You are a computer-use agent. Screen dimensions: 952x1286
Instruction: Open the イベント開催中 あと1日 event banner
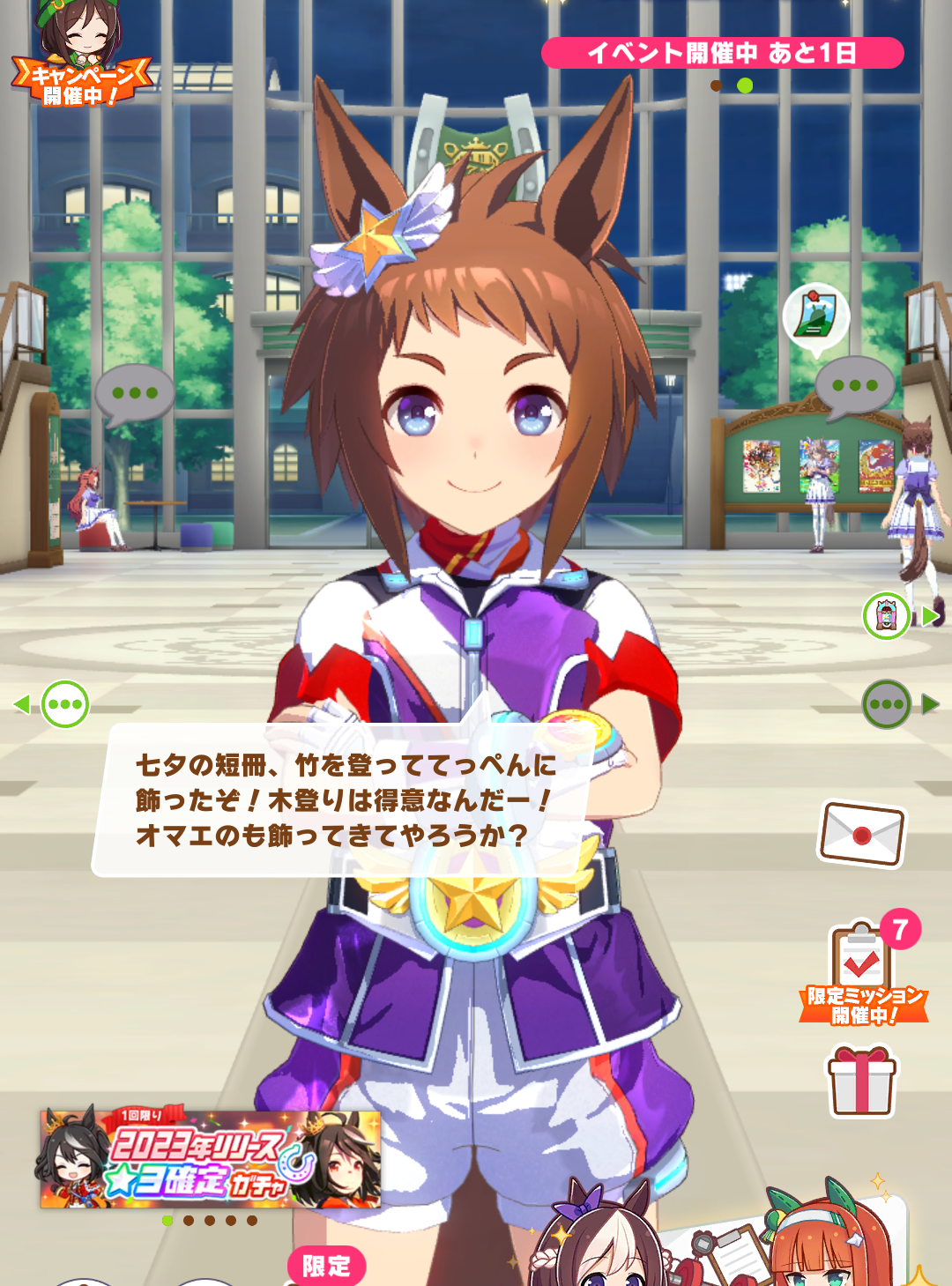[x=722, y=53]
